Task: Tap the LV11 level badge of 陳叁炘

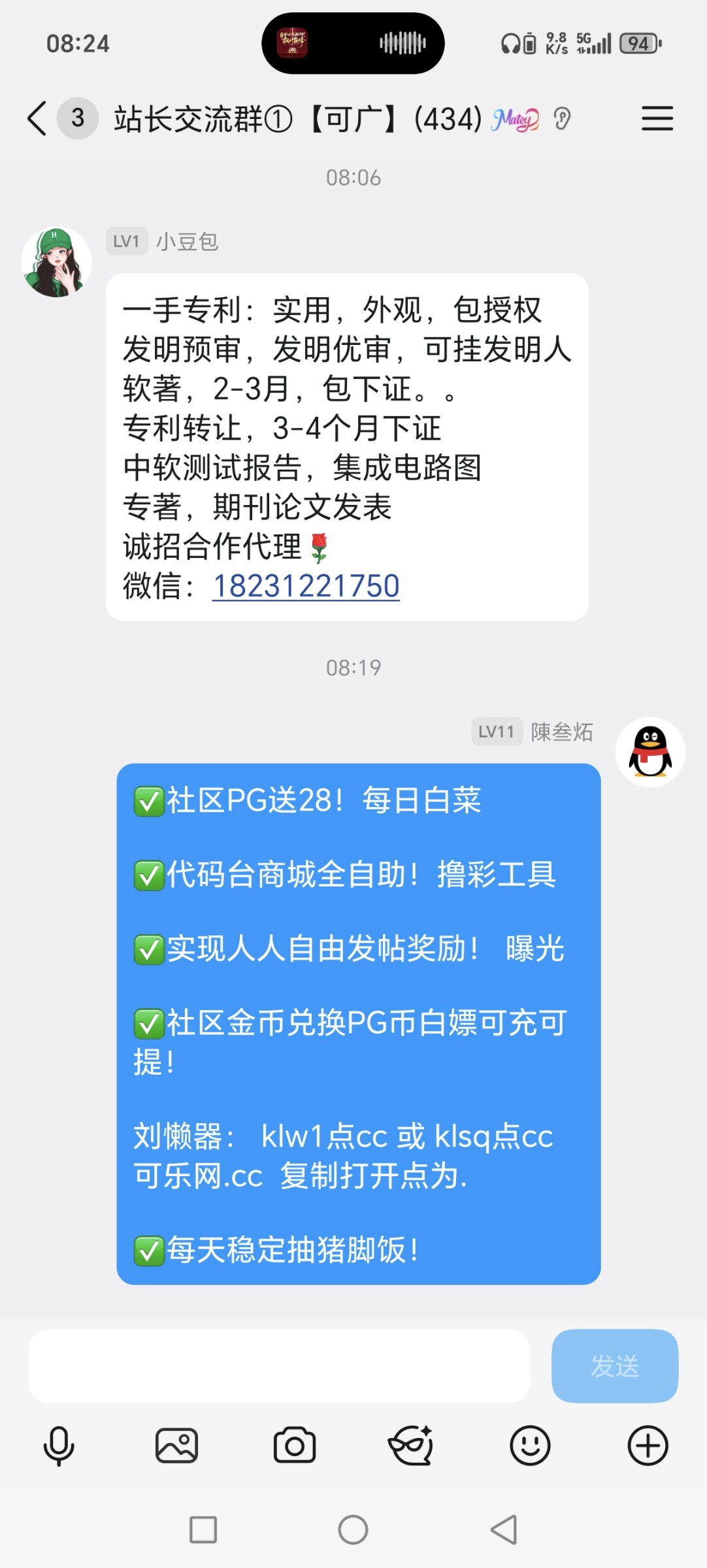Action: [x=495, y=733]
